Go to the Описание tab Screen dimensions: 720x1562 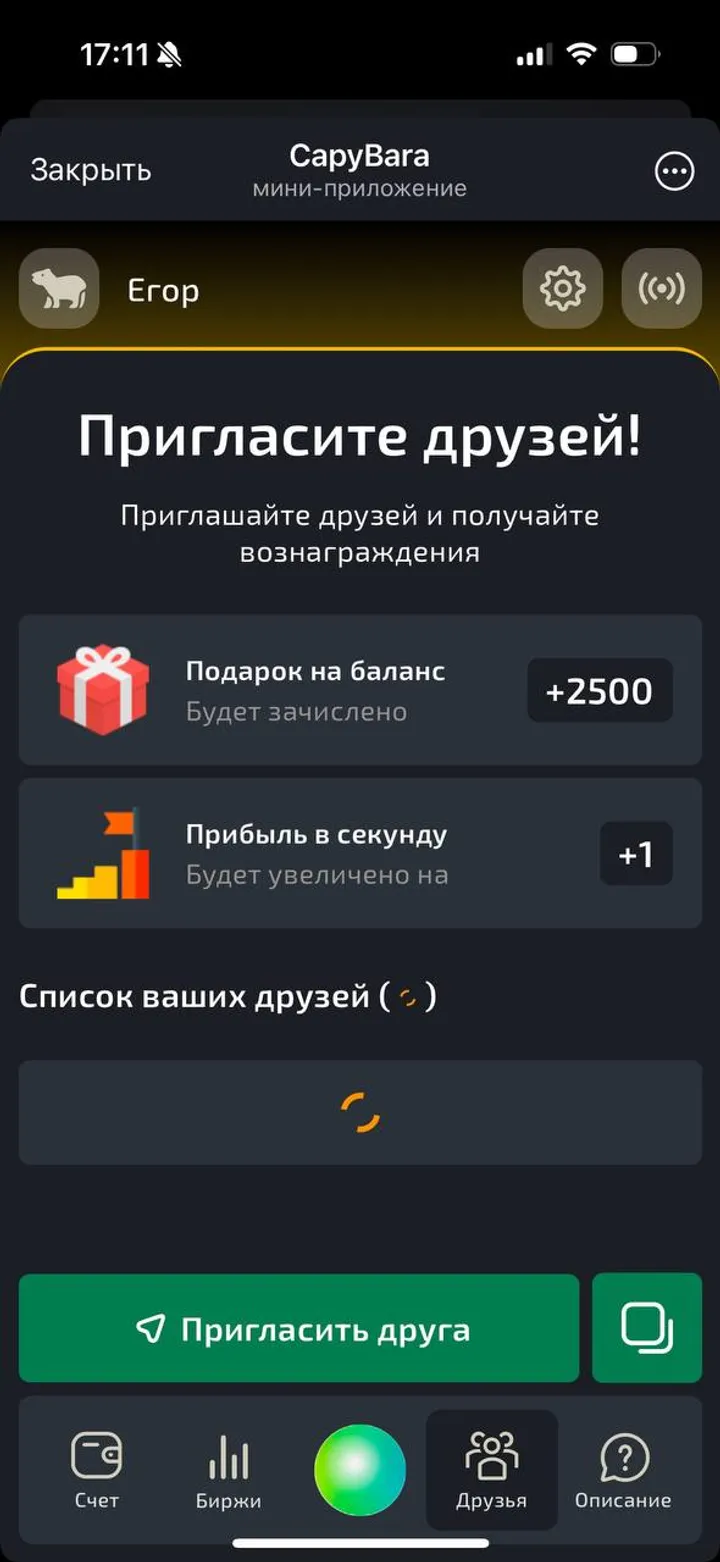pos(623,1470)
